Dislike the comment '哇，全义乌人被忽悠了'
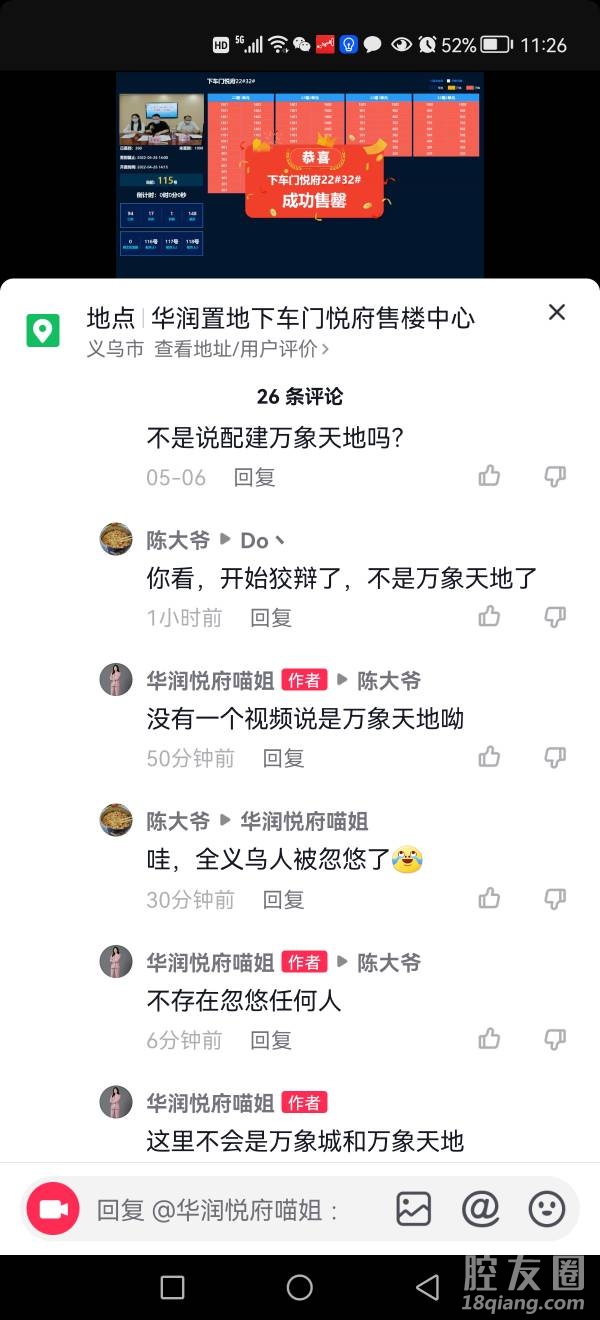600x1320 pixels. coord(555,898)
